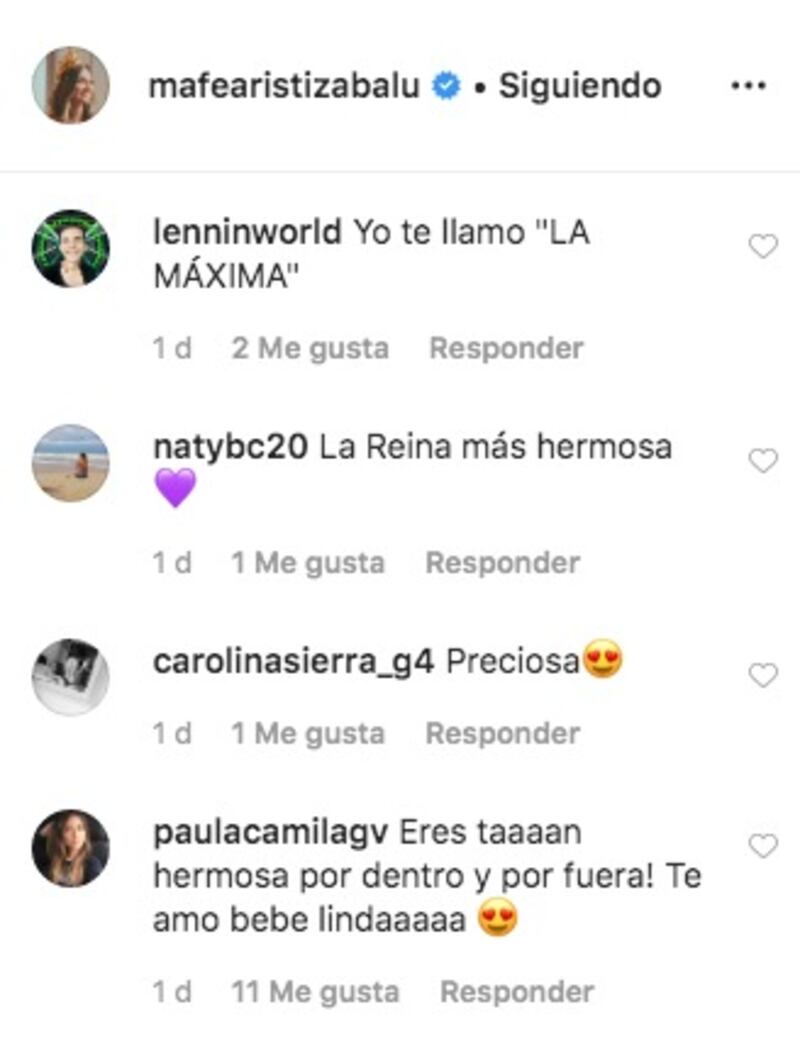Tap the Siguiendo following button

(x=579, y=87)
